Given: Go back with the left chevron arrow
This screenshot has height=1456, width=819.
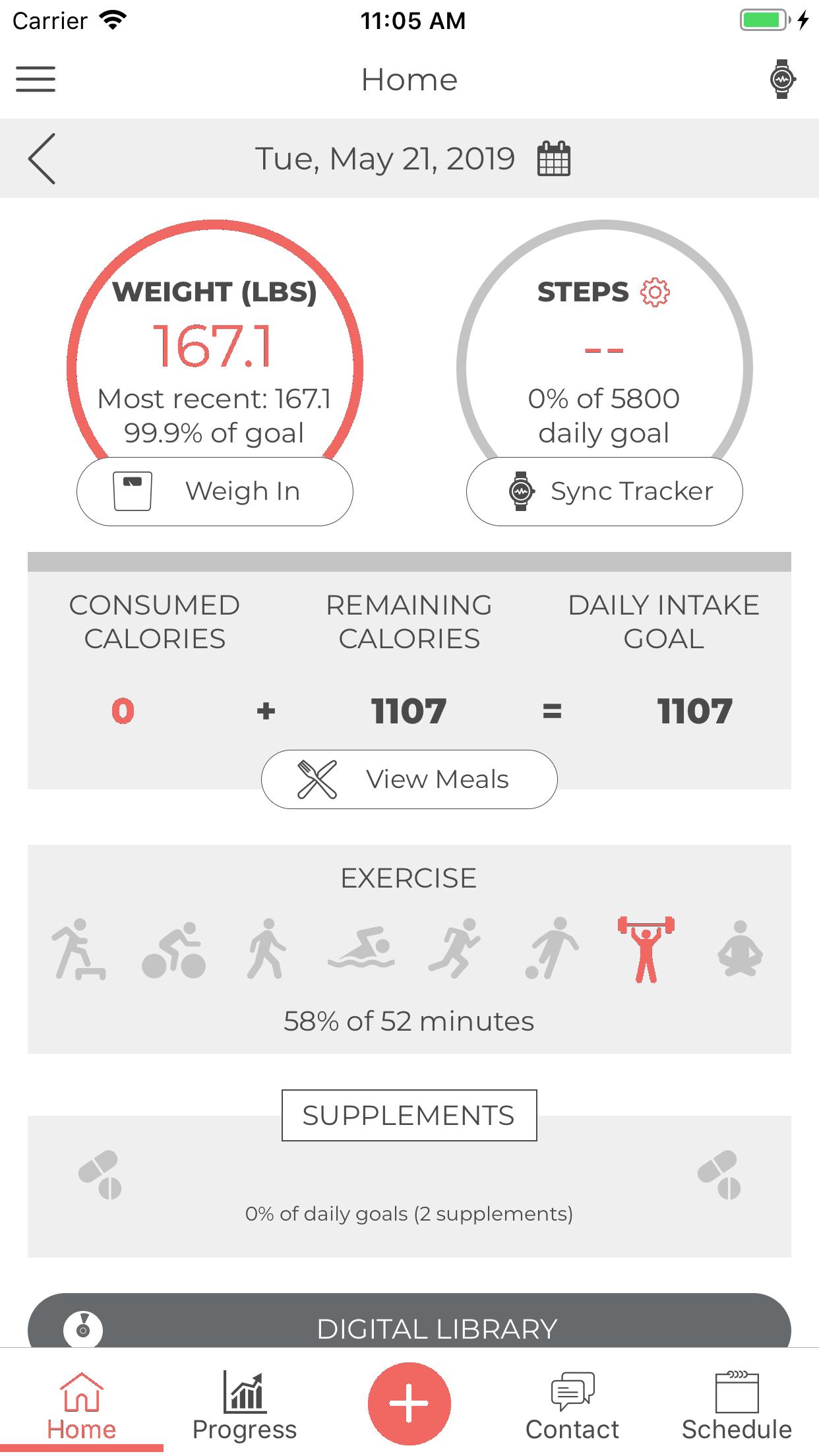Looking at the screenshot, I should 41,158.
